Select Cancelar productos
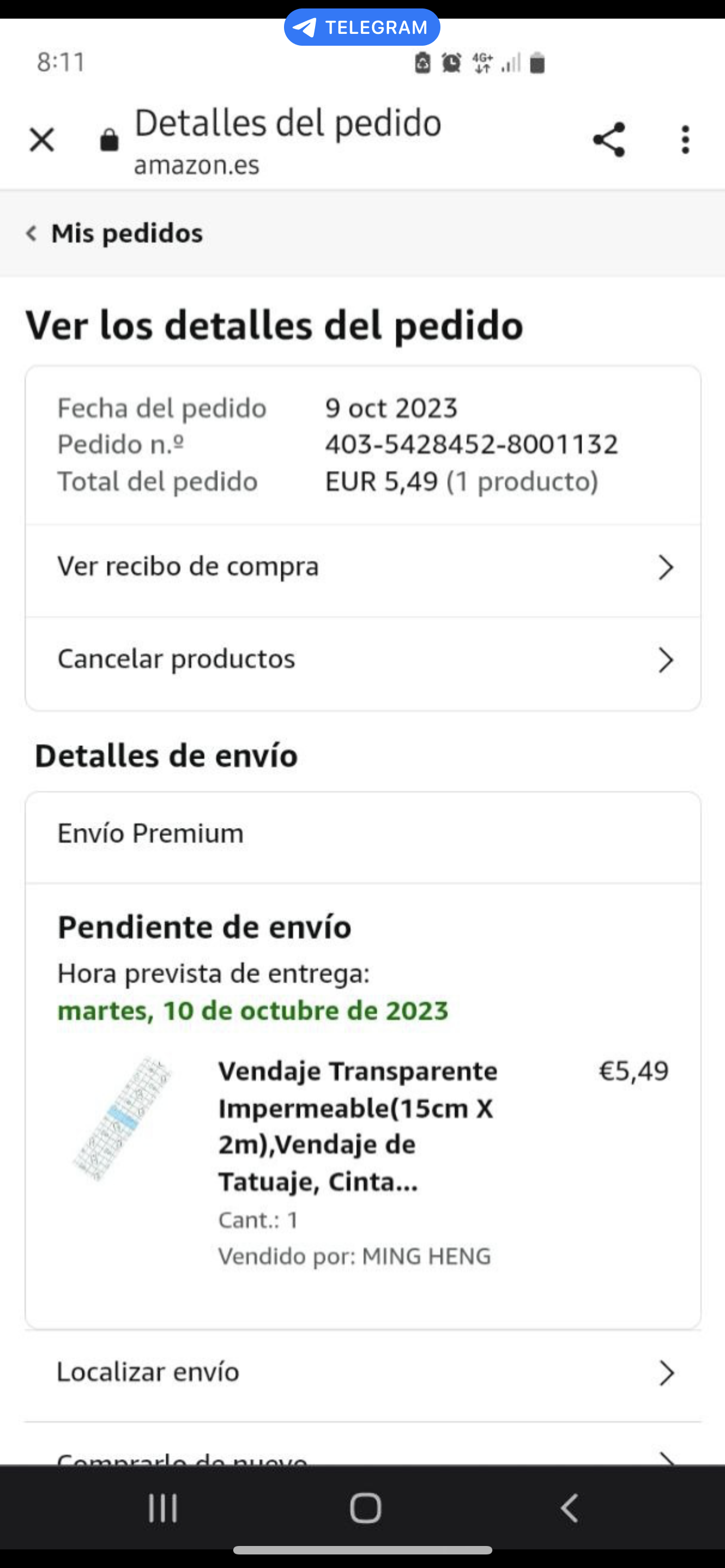The width and height of the screenshot is (725, 1568). tap(363, 660)
